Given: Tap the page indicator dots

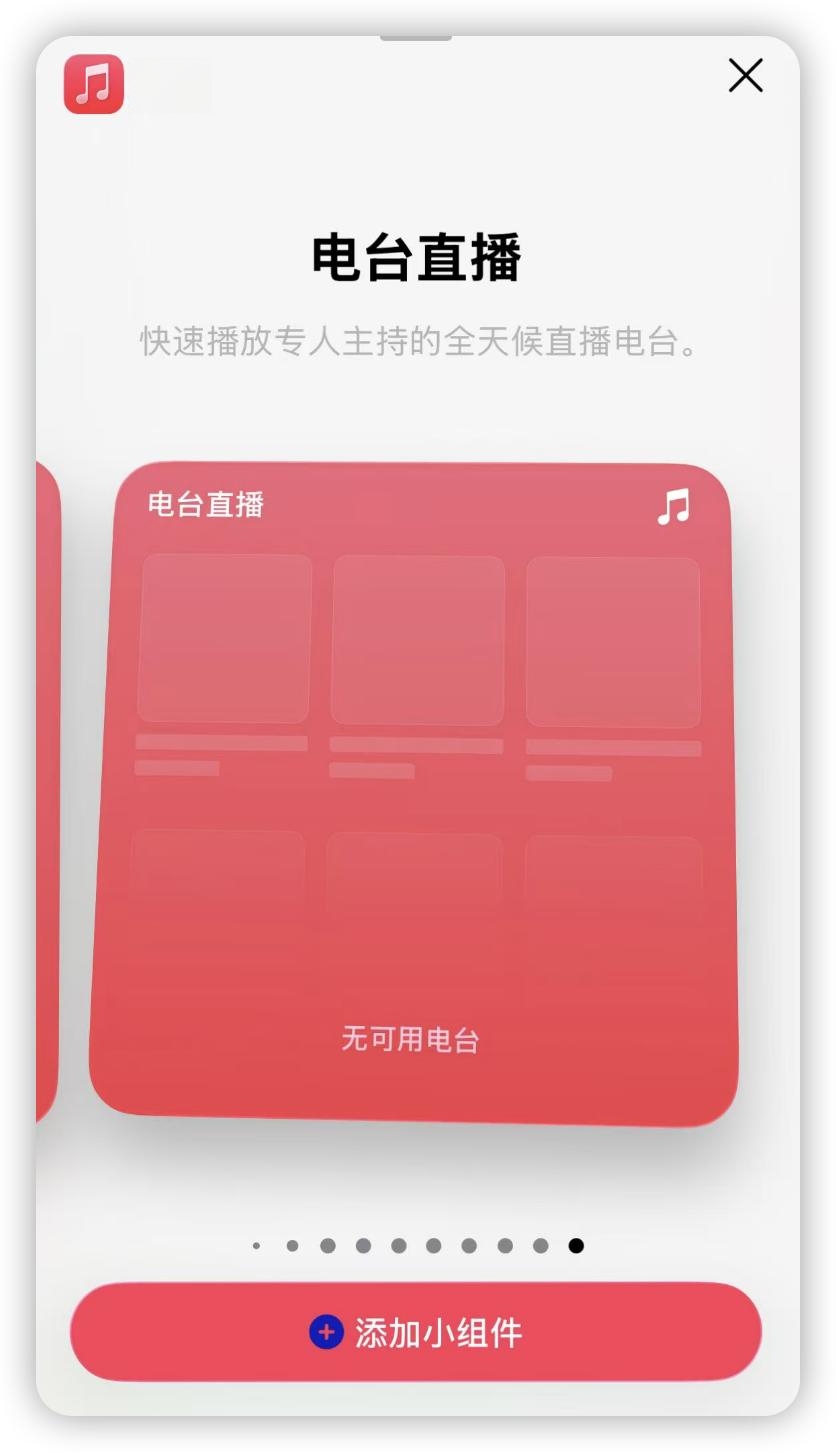Looking at the screenshot, I should tap(417, 1245).
